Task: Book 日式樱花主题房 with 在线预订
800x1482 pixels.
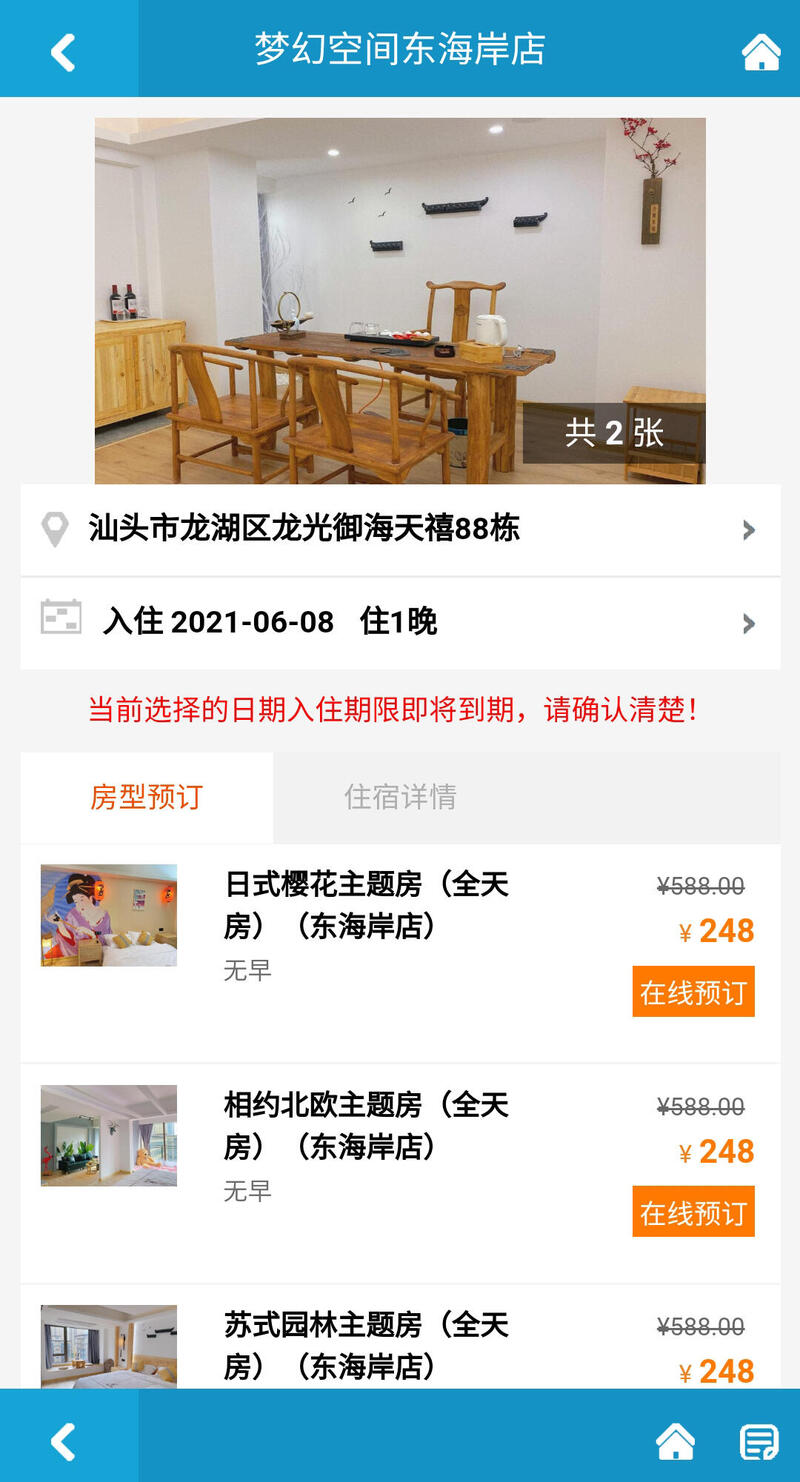Action: (x=693, y=992)
